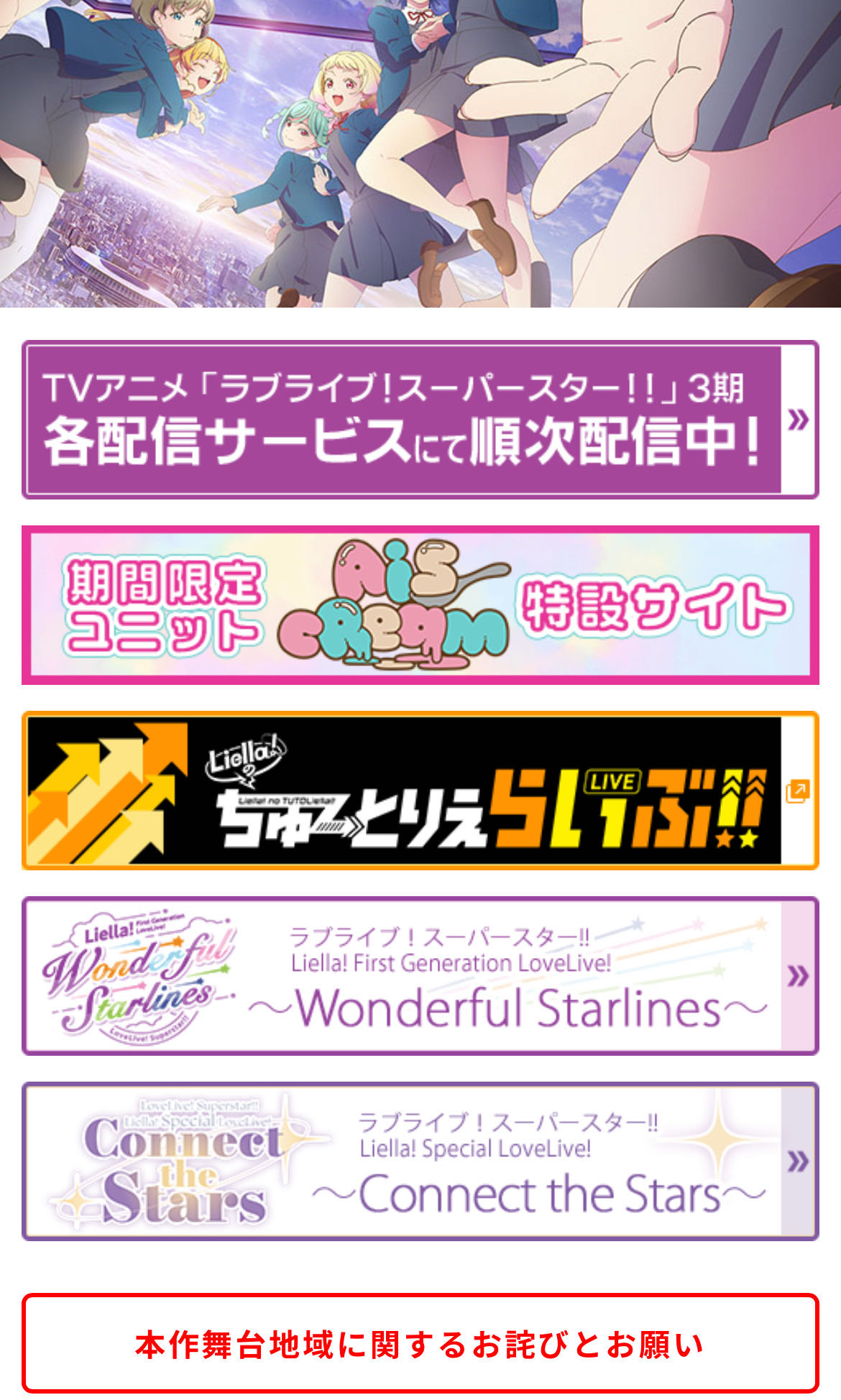841x1400 pixels.
Task: Open 本作舞台地域に関するお詫びとお願い notice
Action: click(x=420, y=1344)
